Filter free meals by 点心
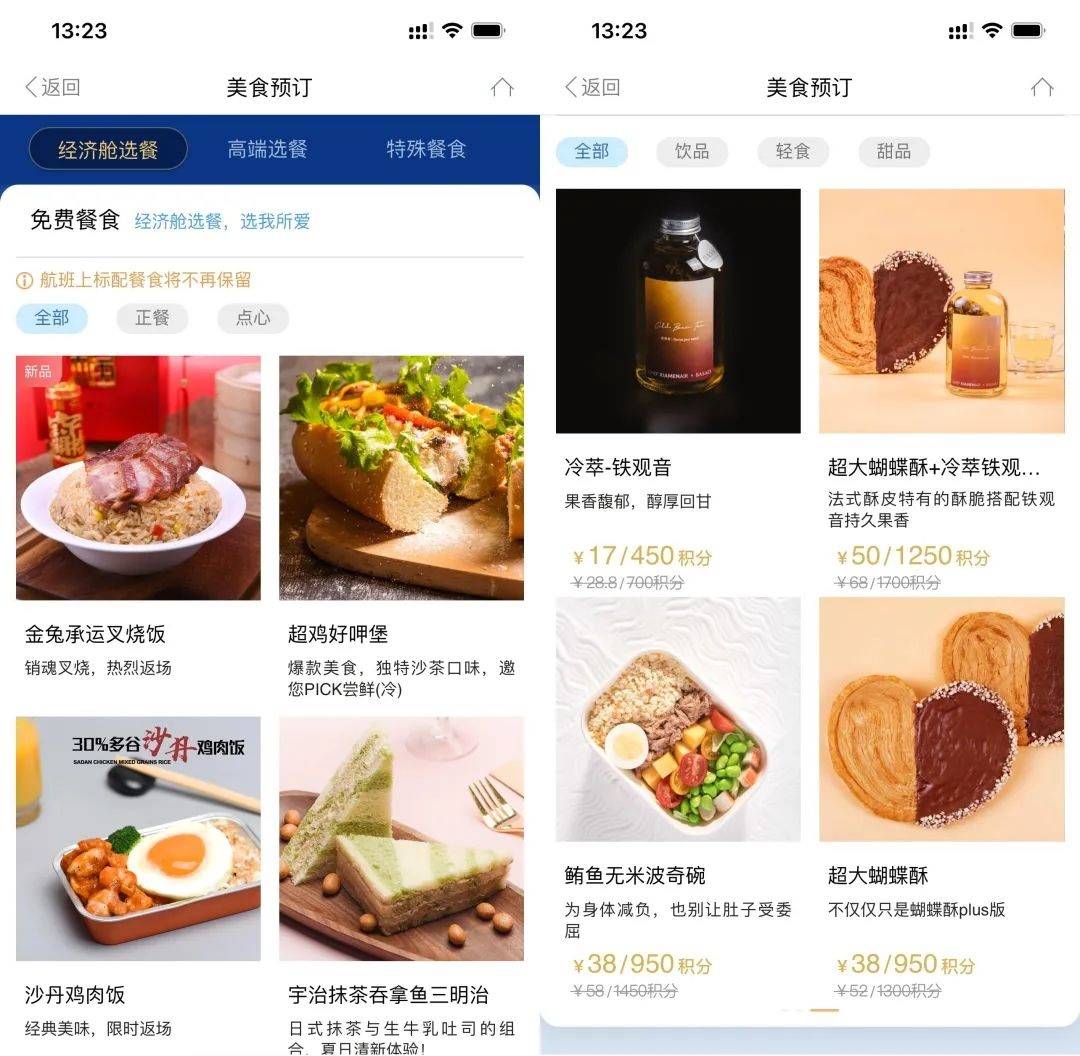The width and height of the screenshot is (1080, 1056). 253,318
